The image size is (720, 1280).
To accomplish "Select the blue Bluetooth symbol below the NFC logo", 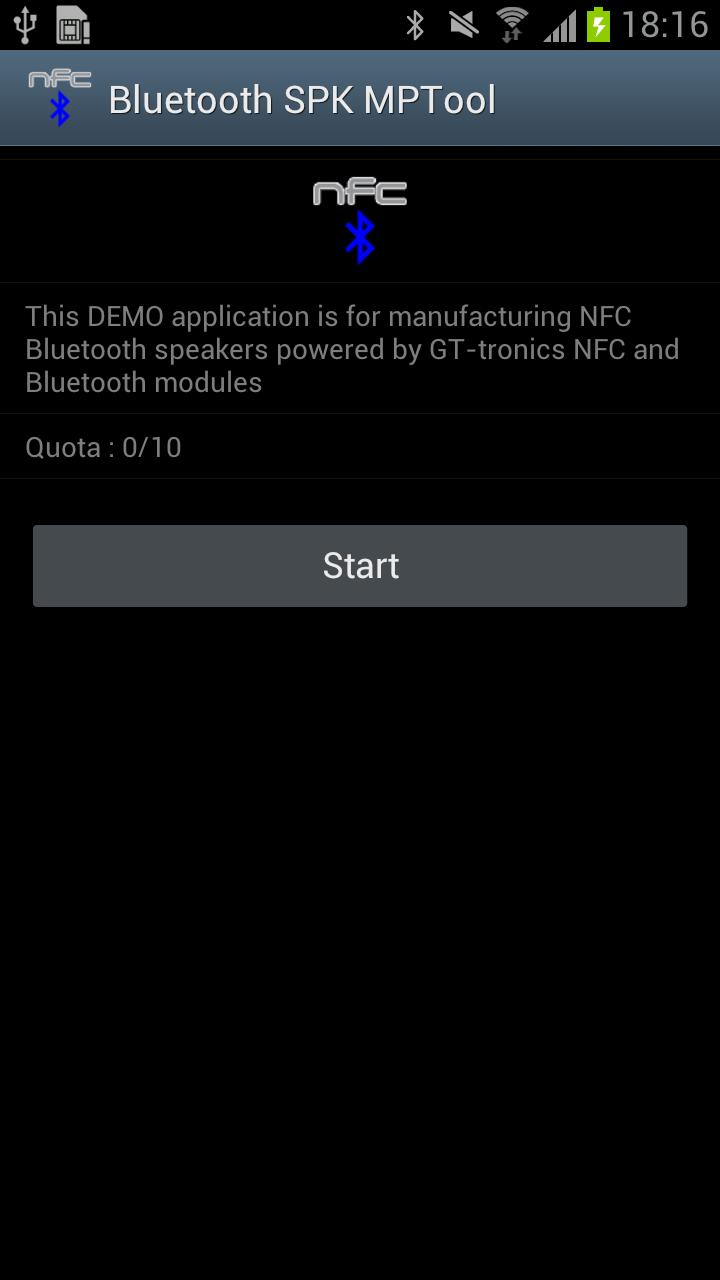I will 361,238.
